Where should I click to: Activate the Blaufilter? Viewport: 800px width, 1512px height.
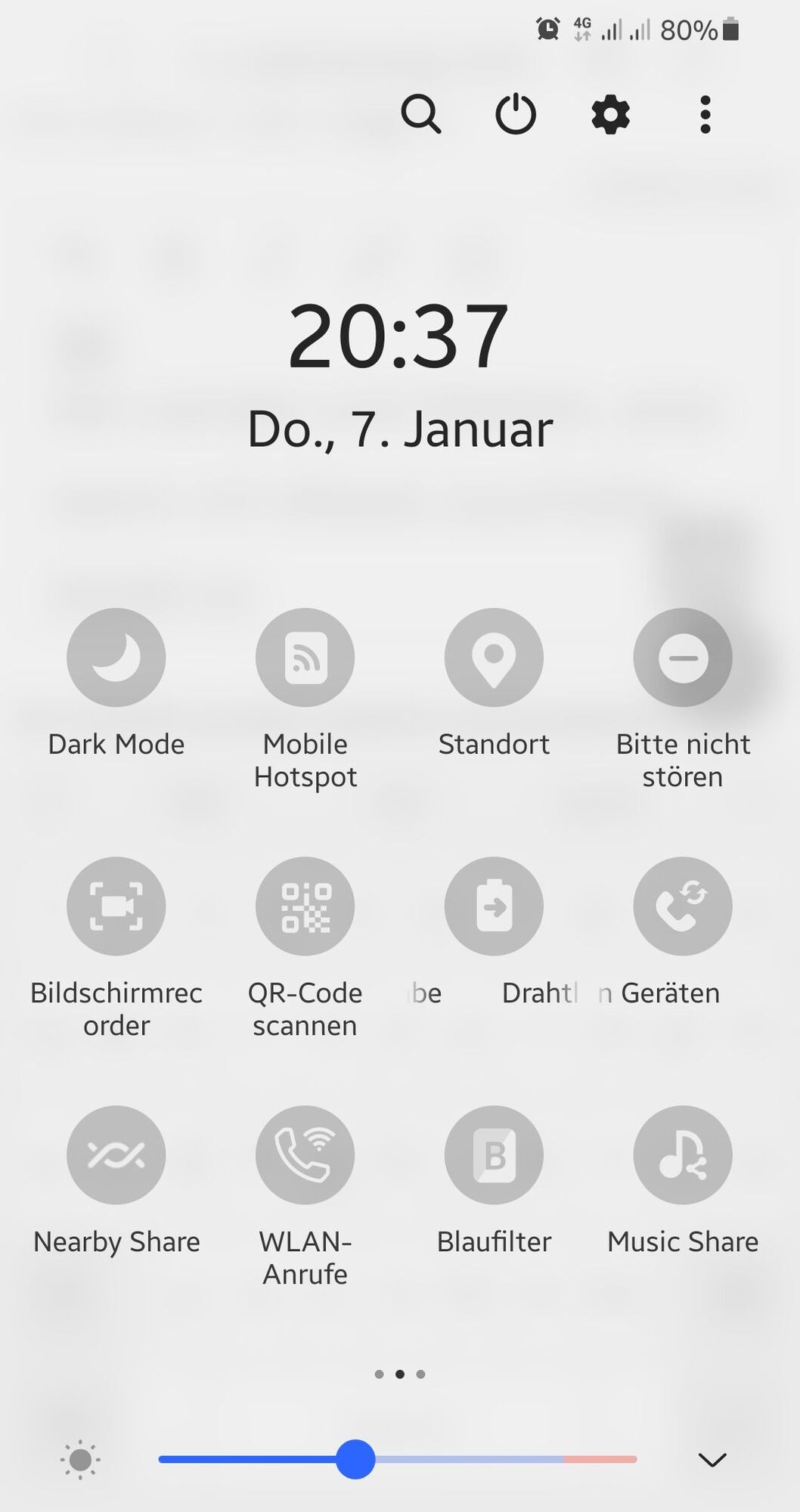click(x=494, y=1154)
